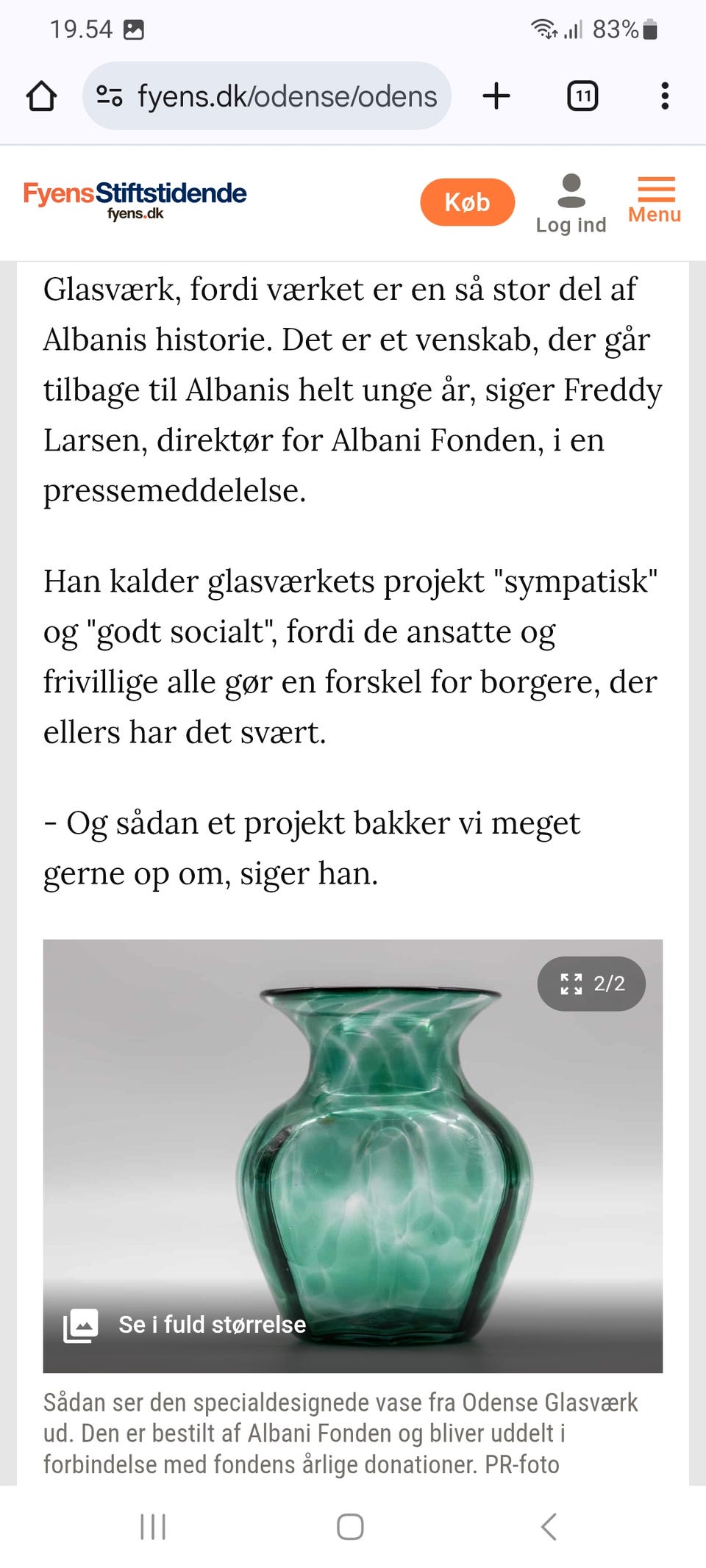Tap the Fyens Stiftstidende logo
This screenshot has width=706, height=1568.
134,200
